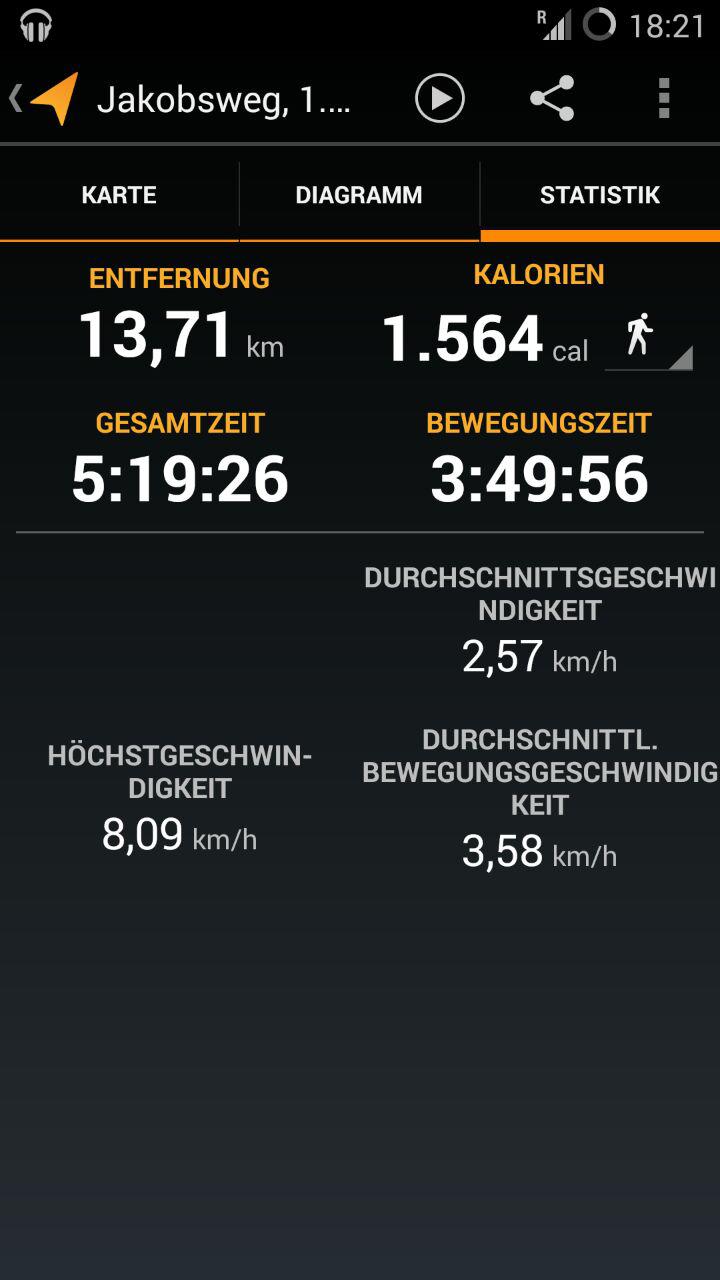Go back via the My Tracks arrow icon

[x=44, y=98]
